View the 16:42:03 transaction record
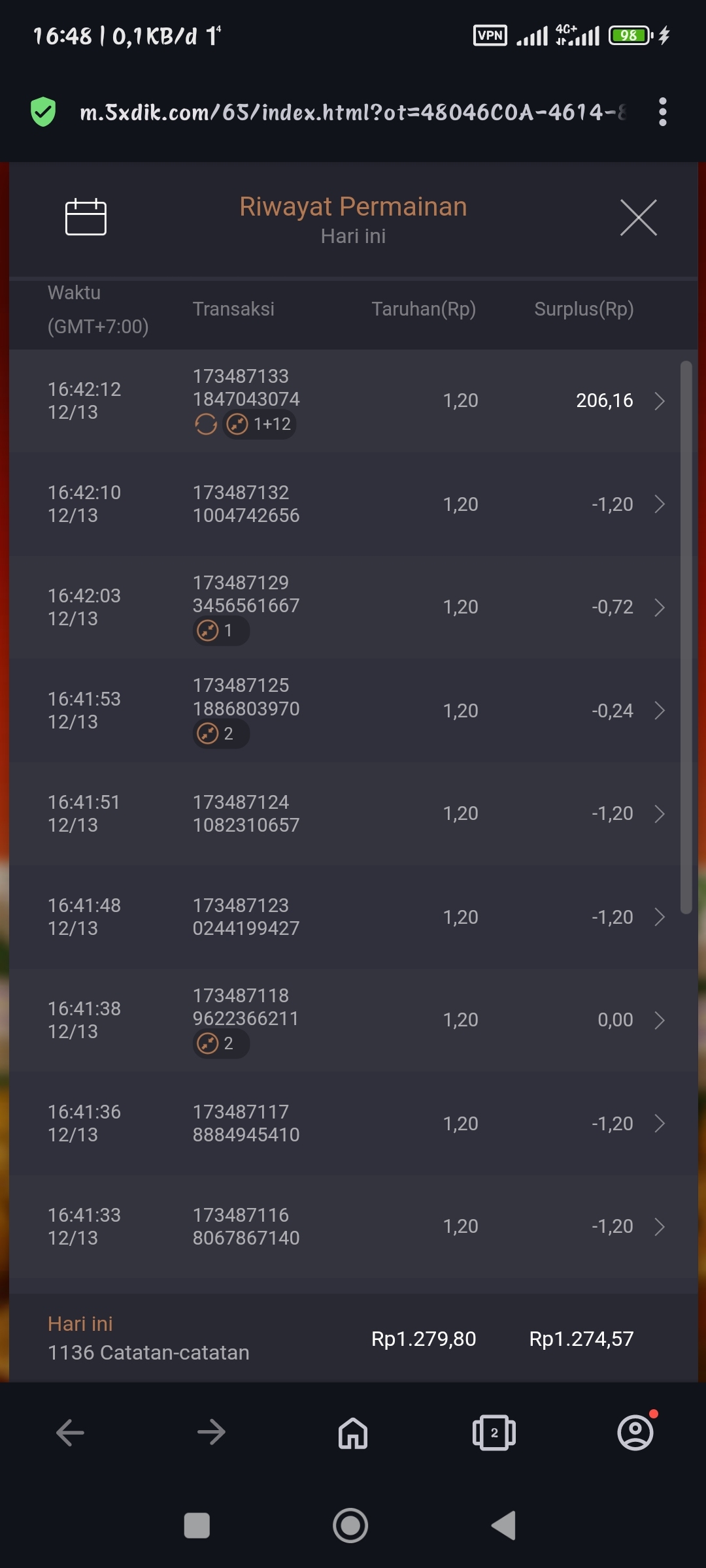The width and height of the screenshot is (706, 1568). click(660, 607)
